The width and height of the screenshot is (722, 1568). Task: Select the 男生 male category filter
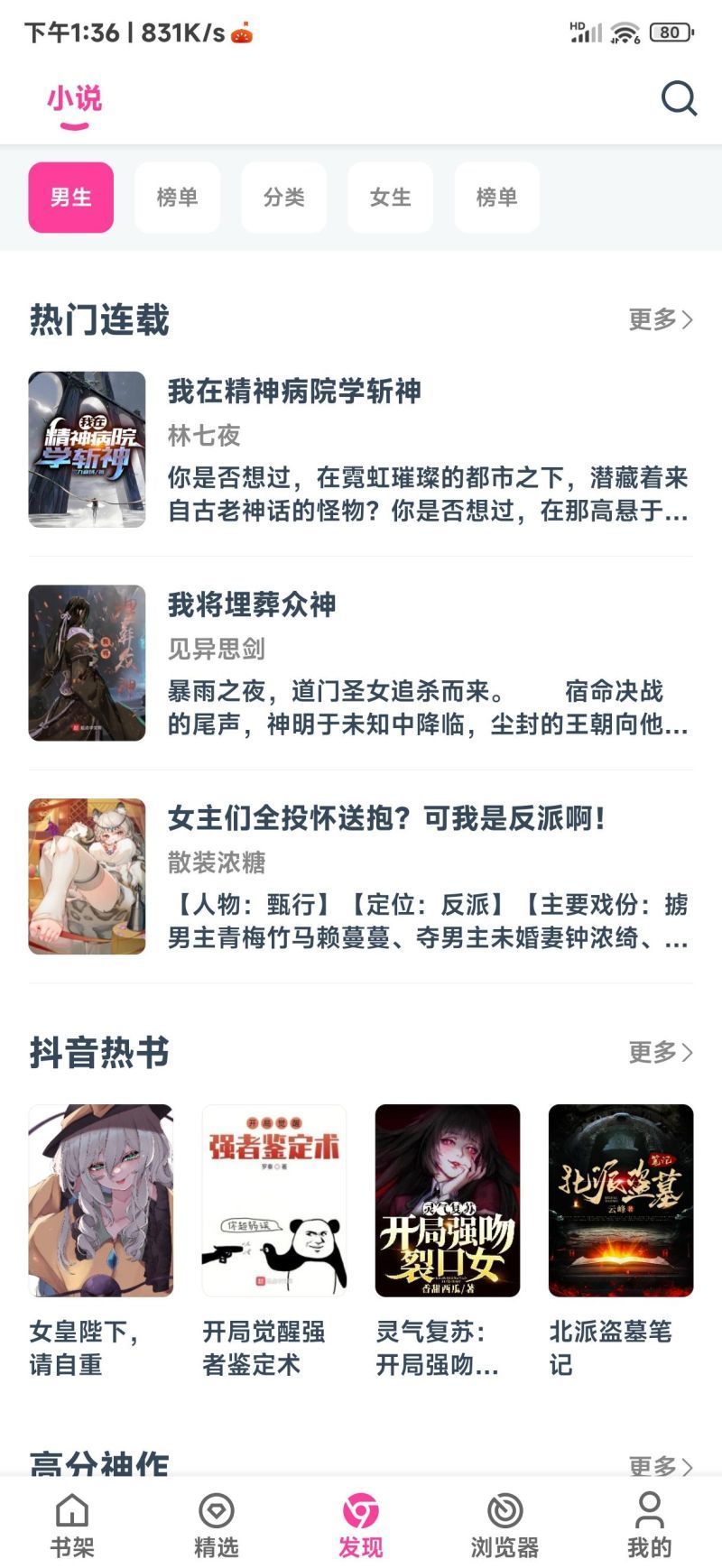pyautogui.click(x=70, y=198)
